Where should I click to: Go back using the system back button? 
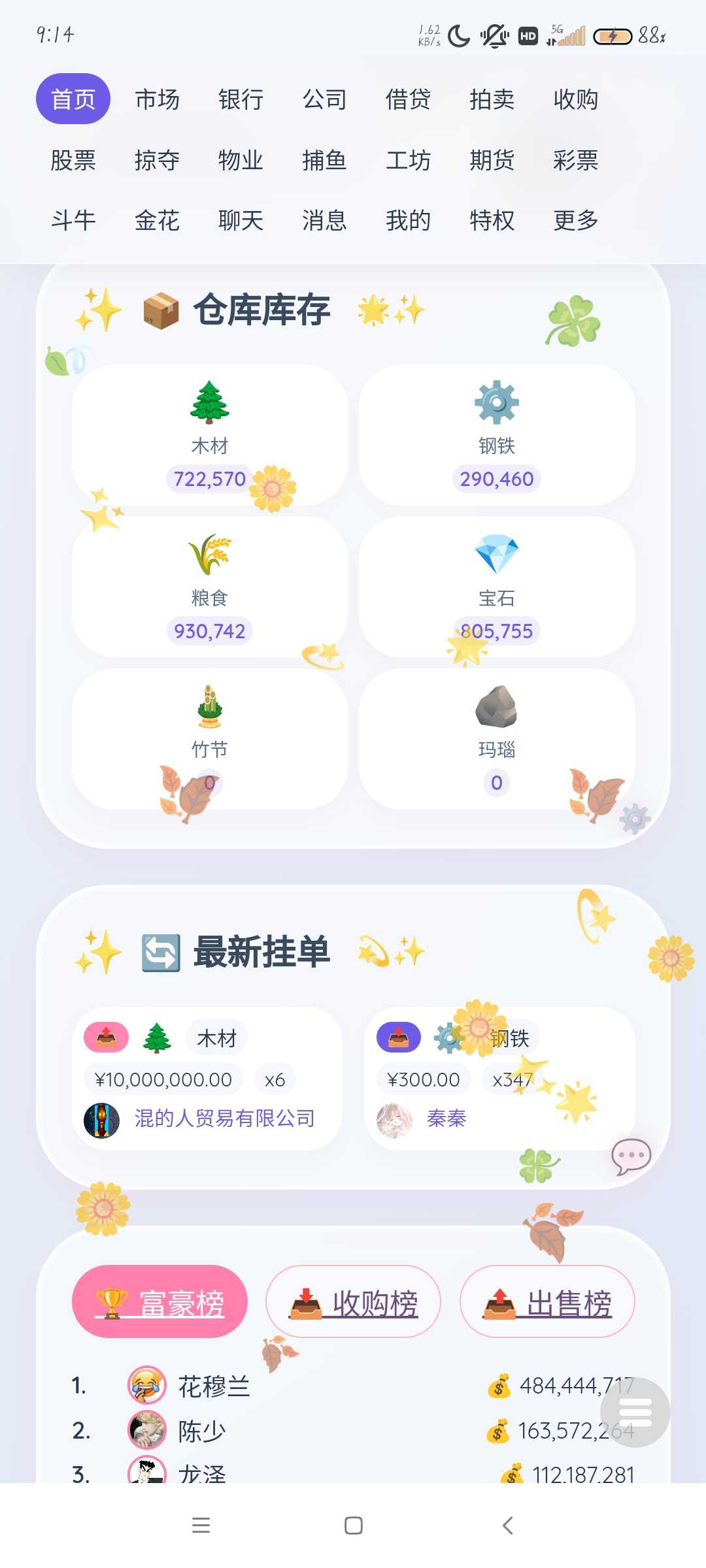click(507, 1526)
